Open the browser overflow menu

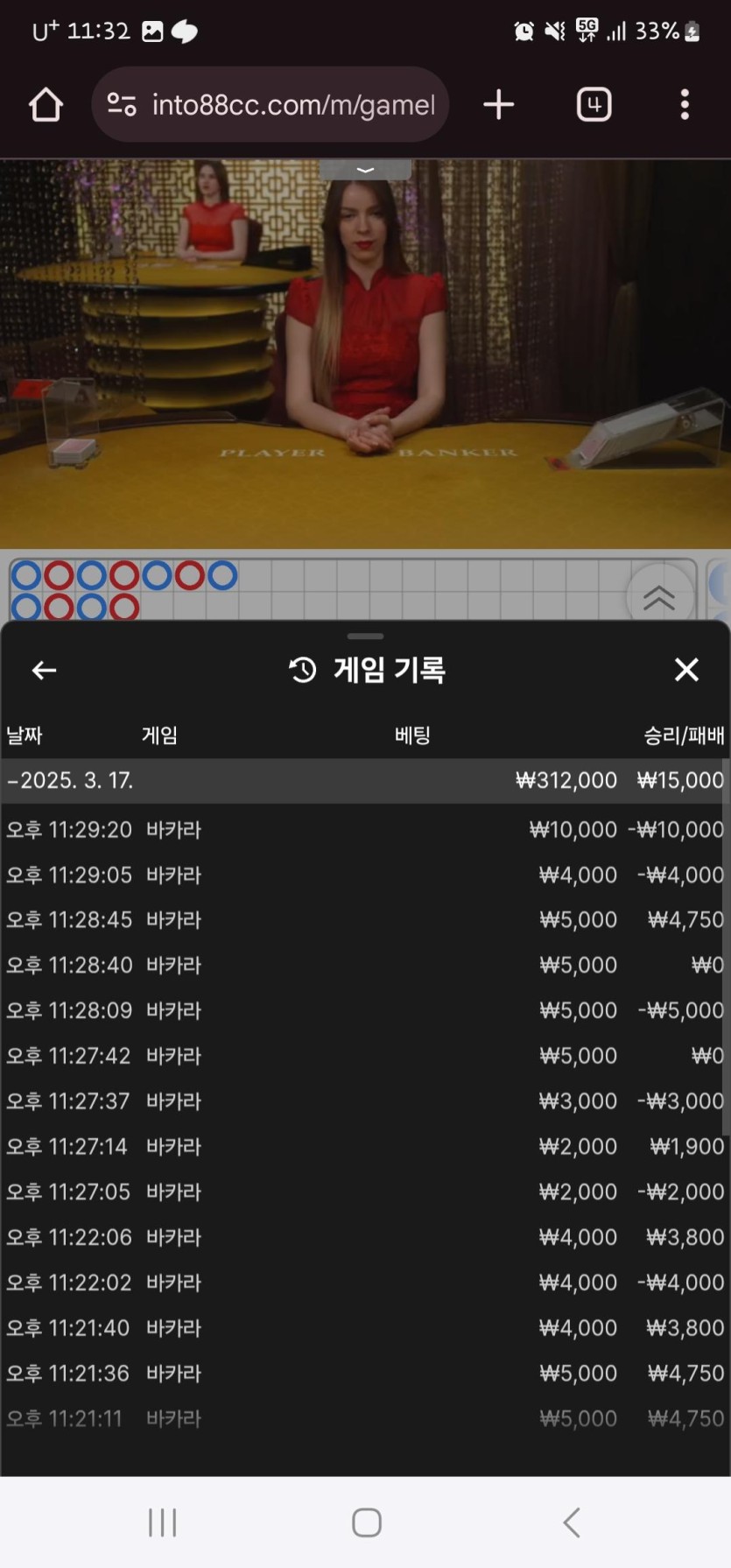coord(685,105)
